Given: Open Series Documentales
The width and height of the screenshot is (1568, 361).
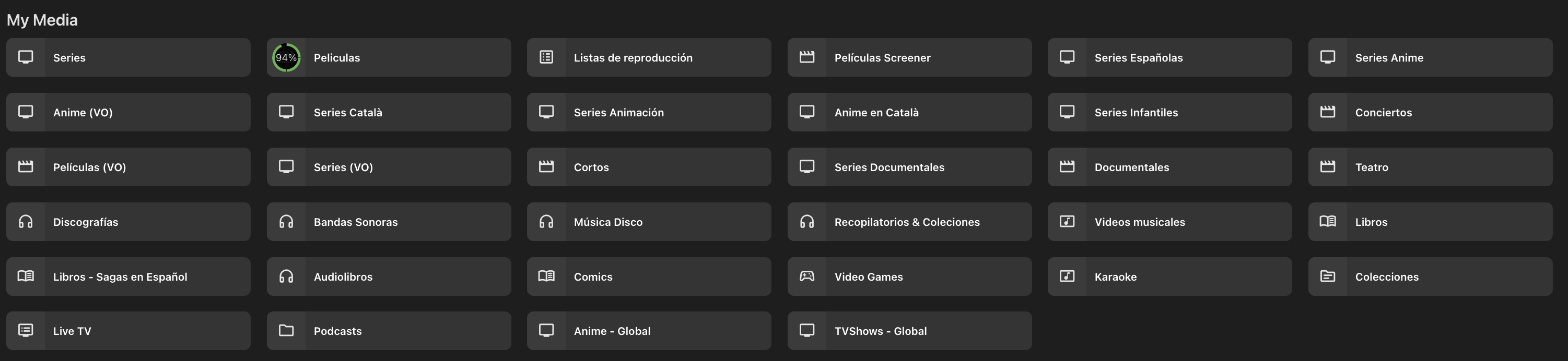Looking at the screenshot, I should click(x=909, y=167).
